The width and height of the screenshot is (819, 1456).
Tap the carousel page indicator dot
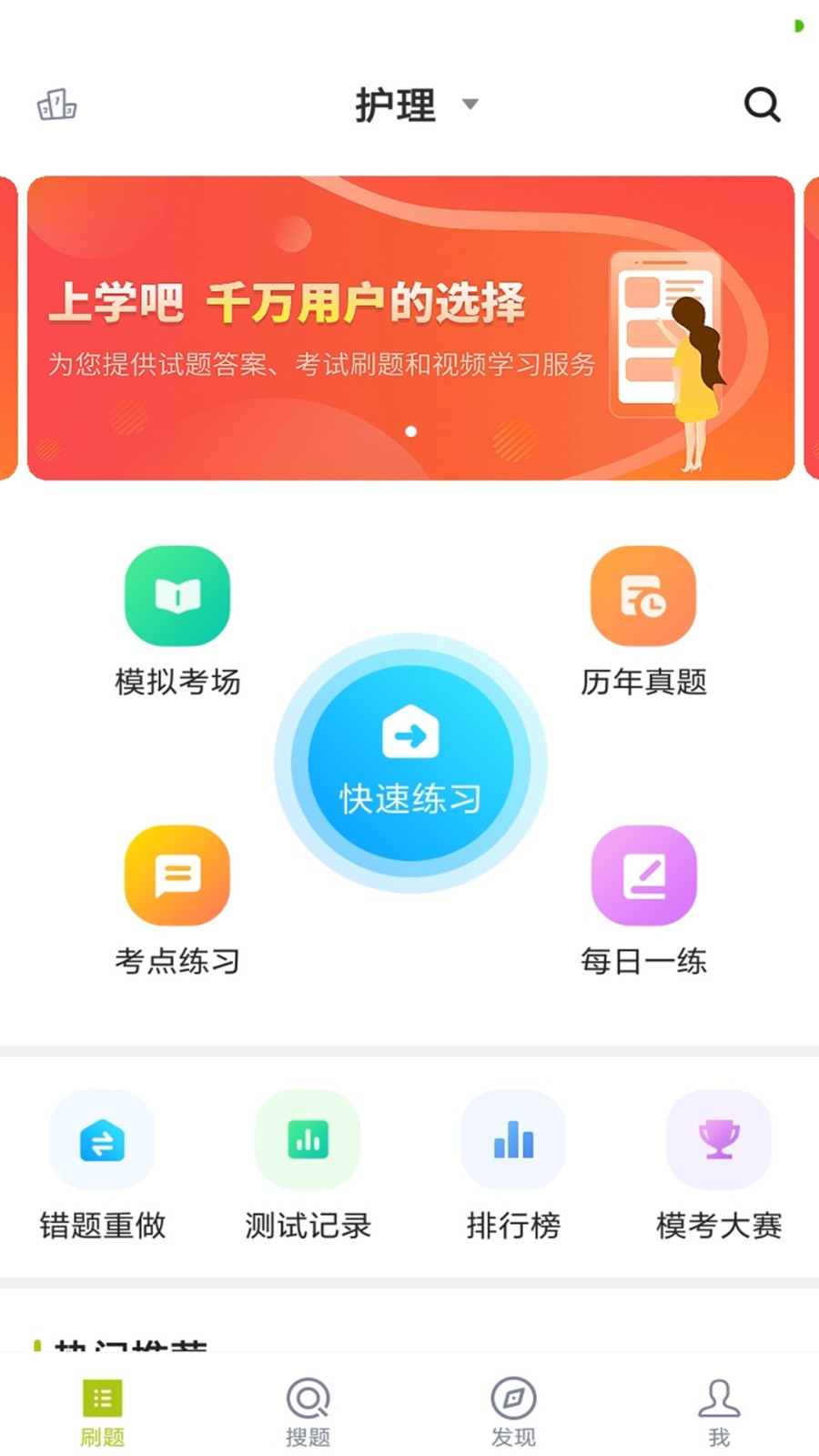pos(410,432)
